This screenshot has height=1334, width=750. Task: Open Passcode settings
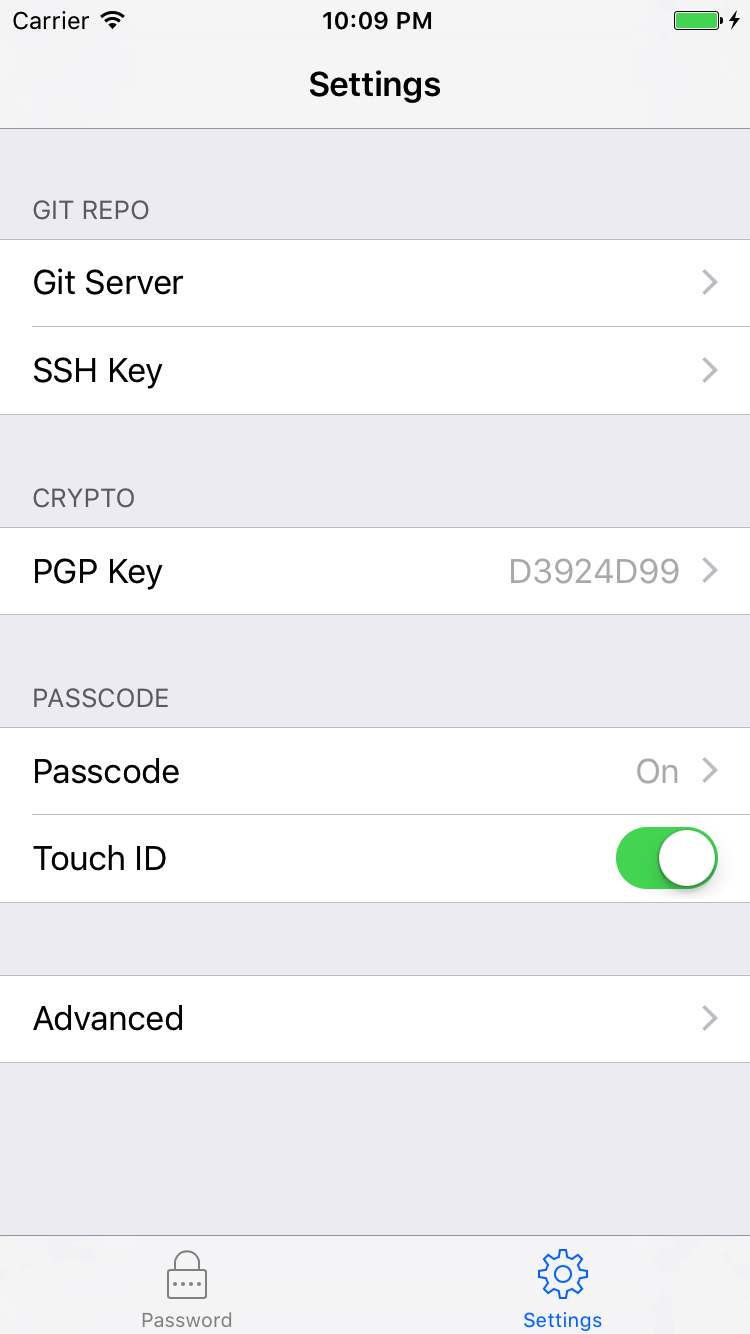pos(375,772)
